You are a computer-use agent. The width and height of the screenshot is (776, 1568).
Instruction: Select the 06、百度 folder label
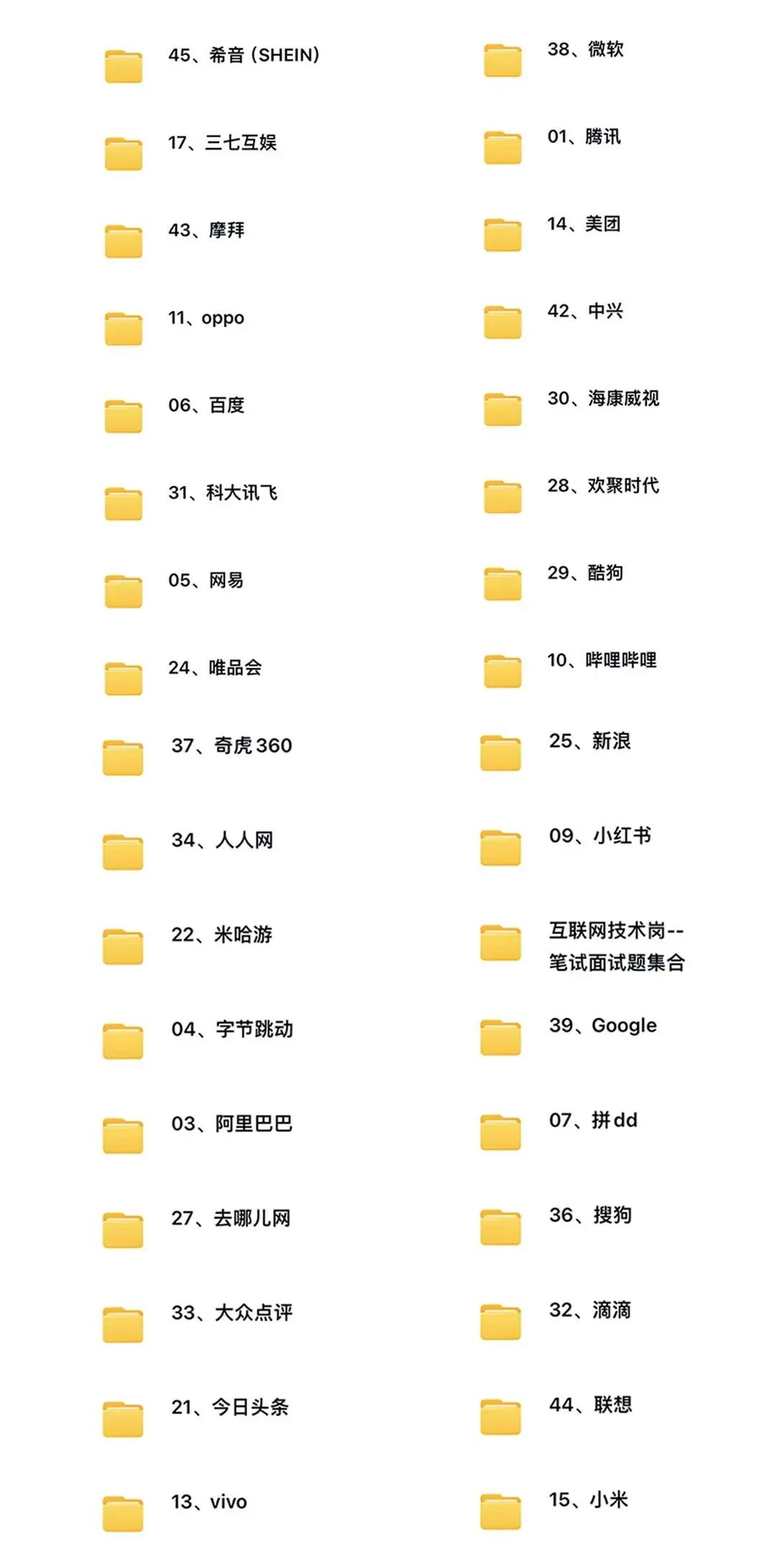(x=213, y=406)
